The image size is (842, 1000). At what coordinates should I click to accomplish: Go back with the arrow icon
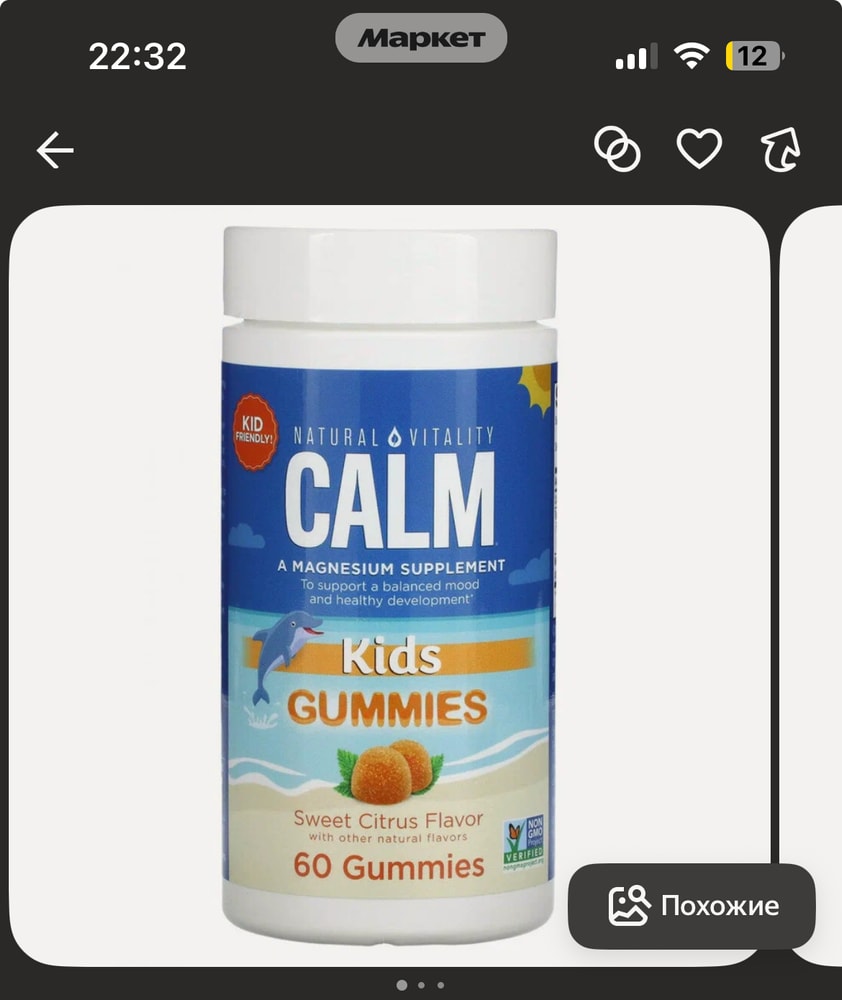tap(55, 150)
